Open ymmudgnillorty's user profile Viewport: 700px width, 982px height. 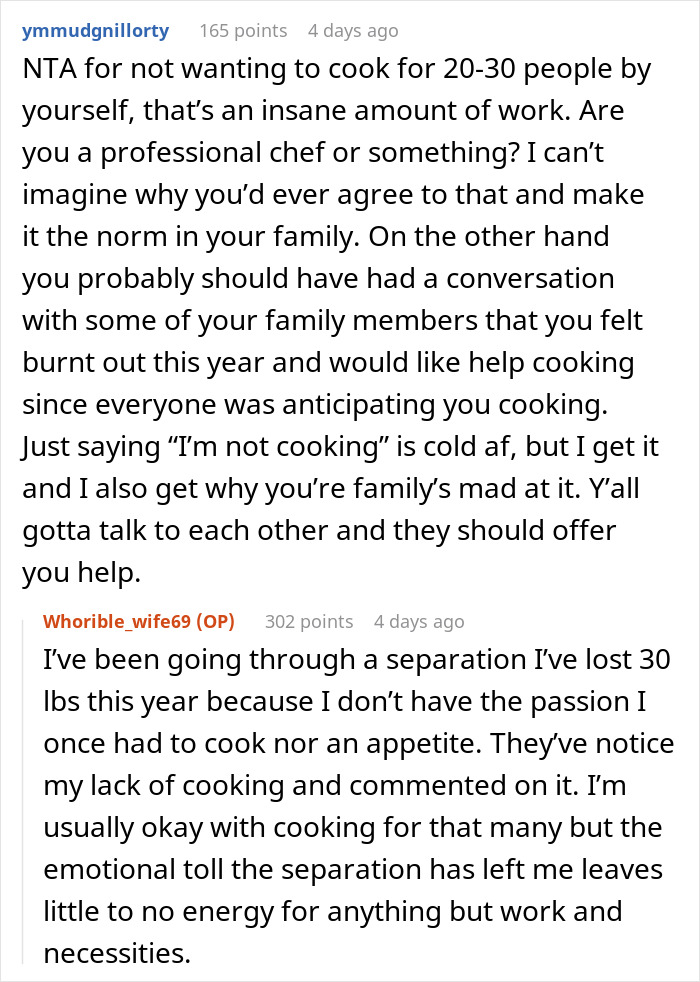(x=95, y=31)
